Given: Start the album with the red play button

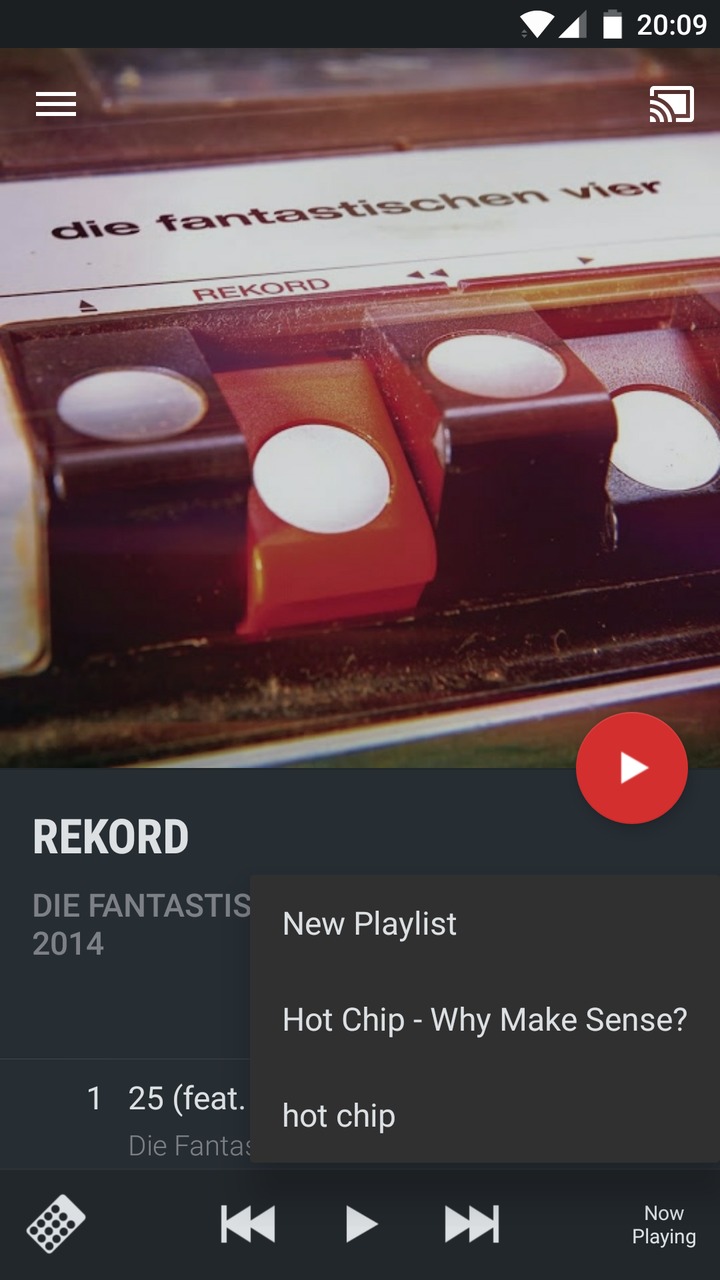Looking at the screenshot, I should [x=632, y=768].
